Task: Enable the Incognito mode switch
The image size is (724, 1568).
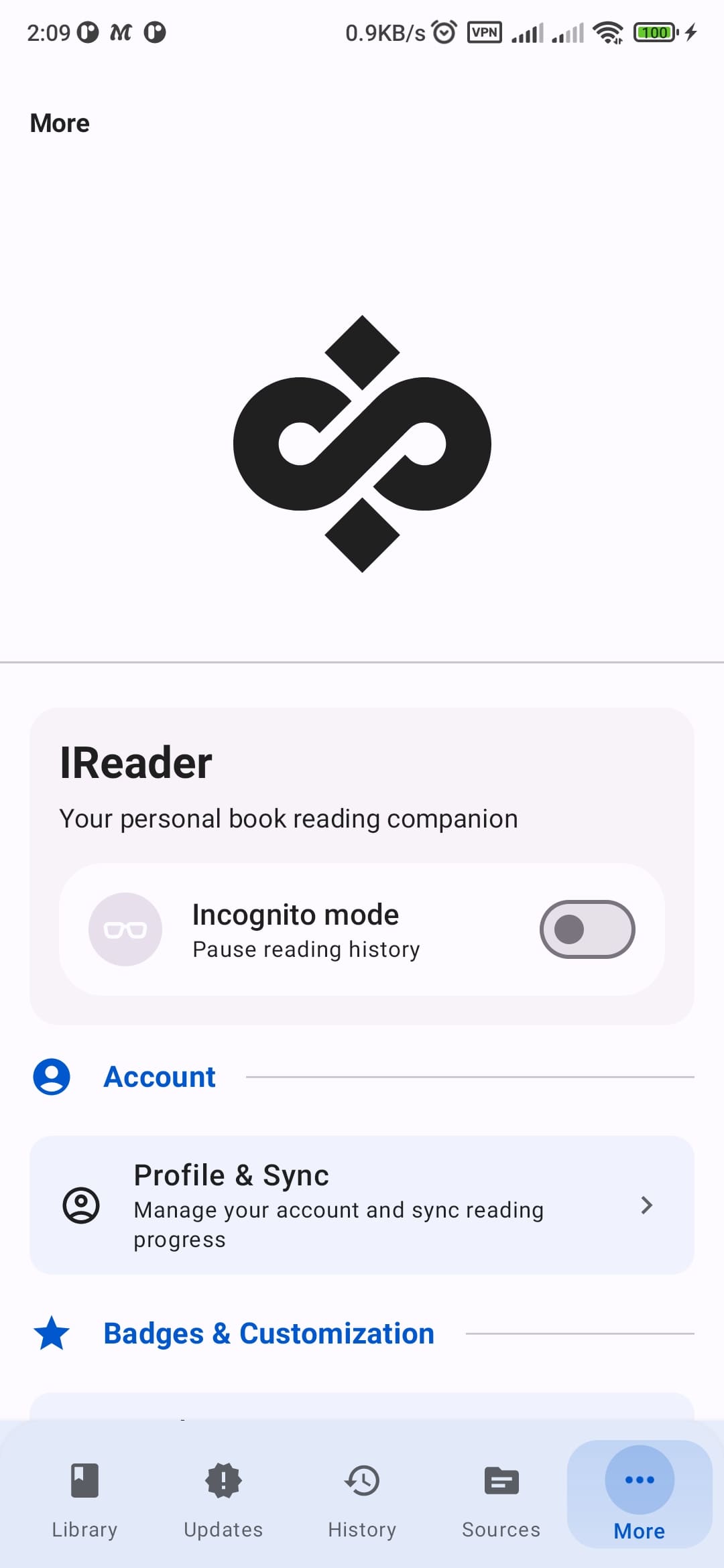Action: (587, 929)
